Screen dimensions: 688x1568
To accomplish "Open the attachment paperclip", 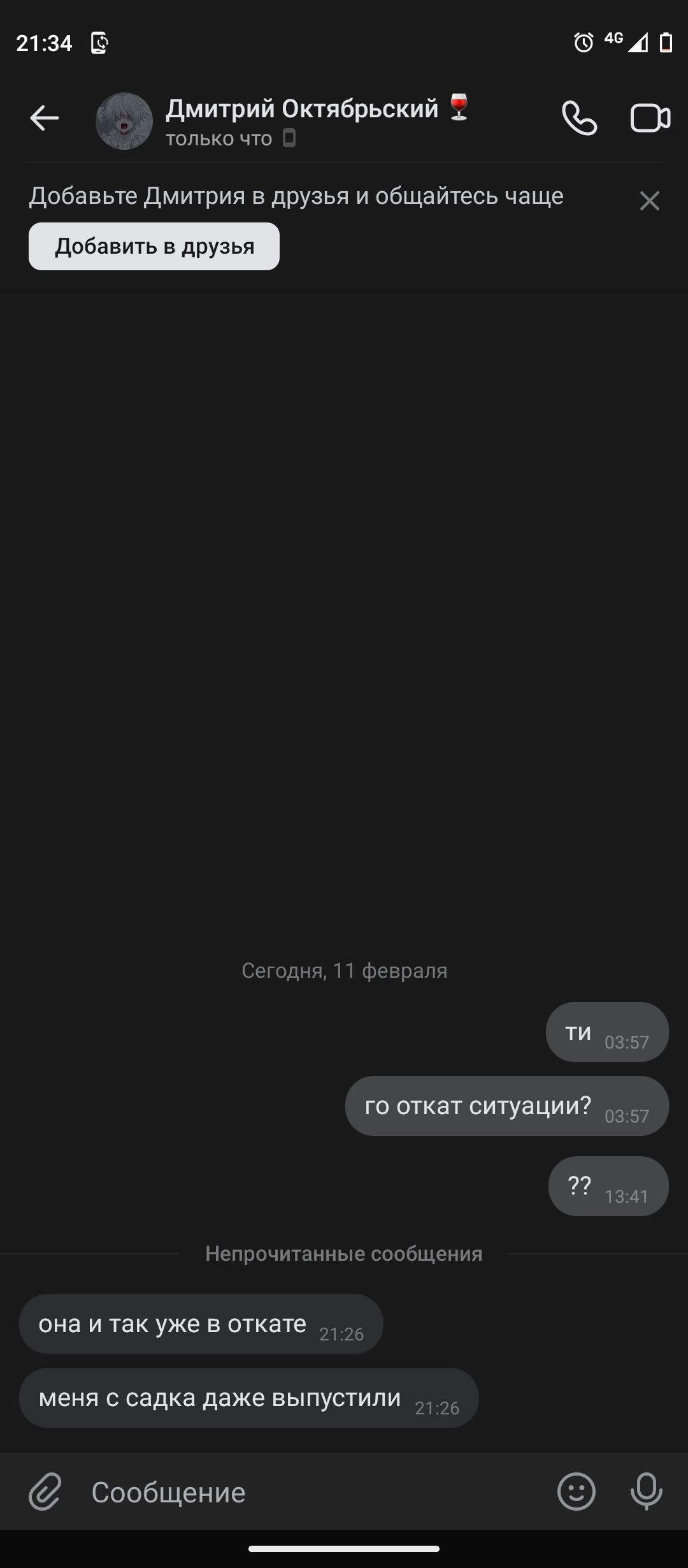I will 45,1492.
